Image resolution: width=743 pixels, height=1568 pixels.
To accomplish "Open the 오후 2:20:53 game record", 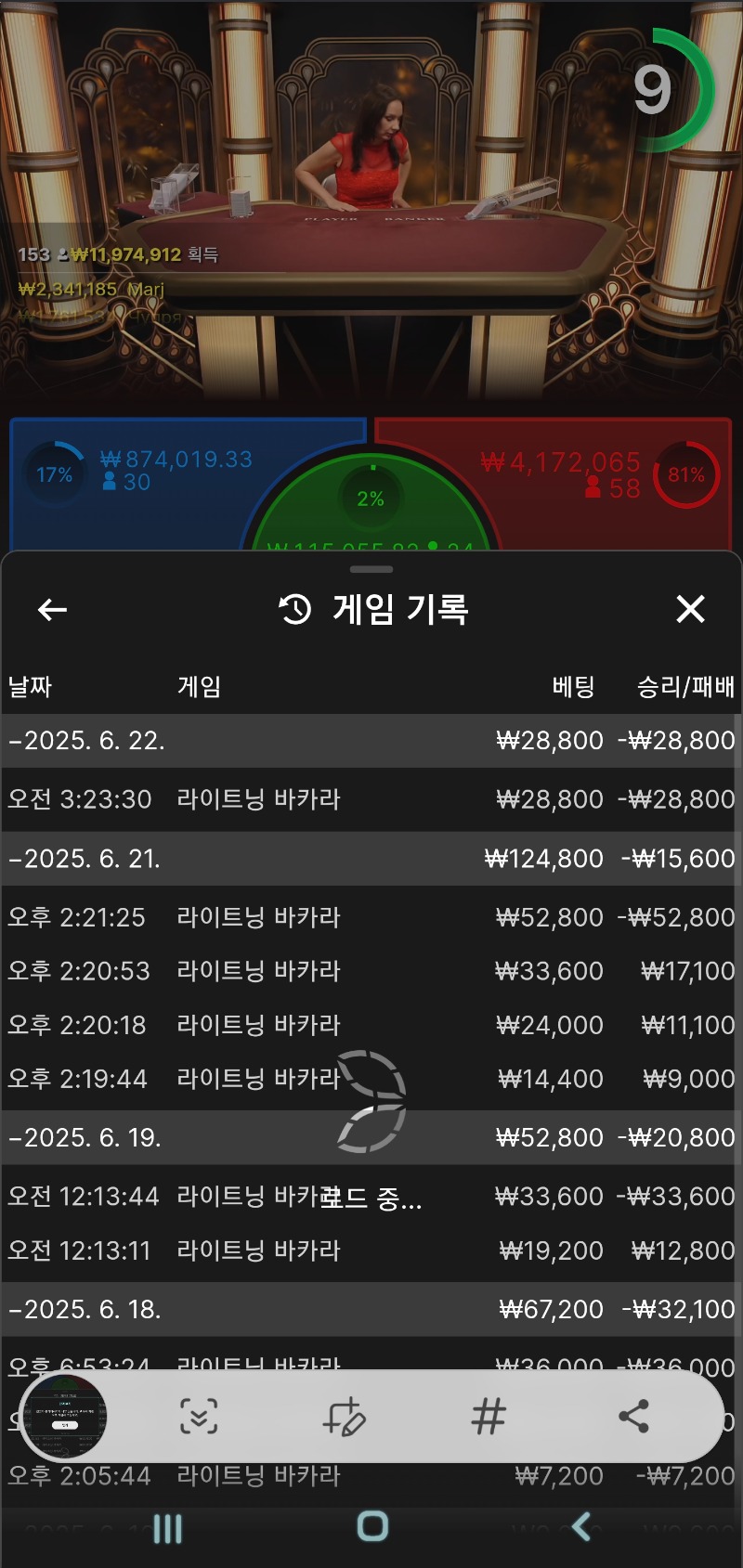I will (x=370, y=971).
